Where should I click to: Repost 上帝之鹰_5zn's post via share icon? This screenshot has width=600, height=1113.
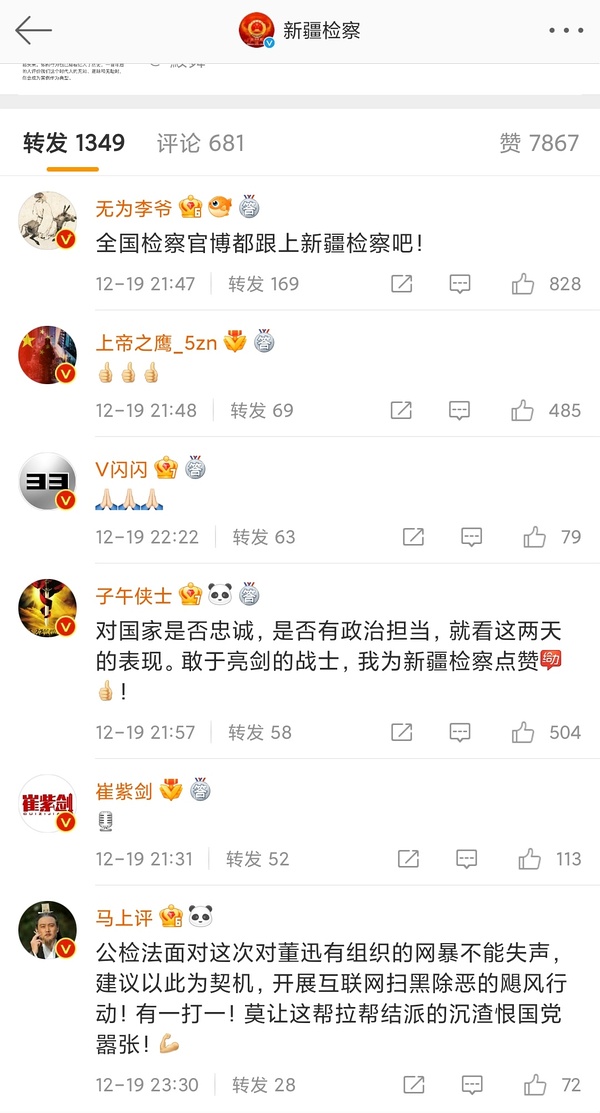pyautogui.click(x=400, y=410)
